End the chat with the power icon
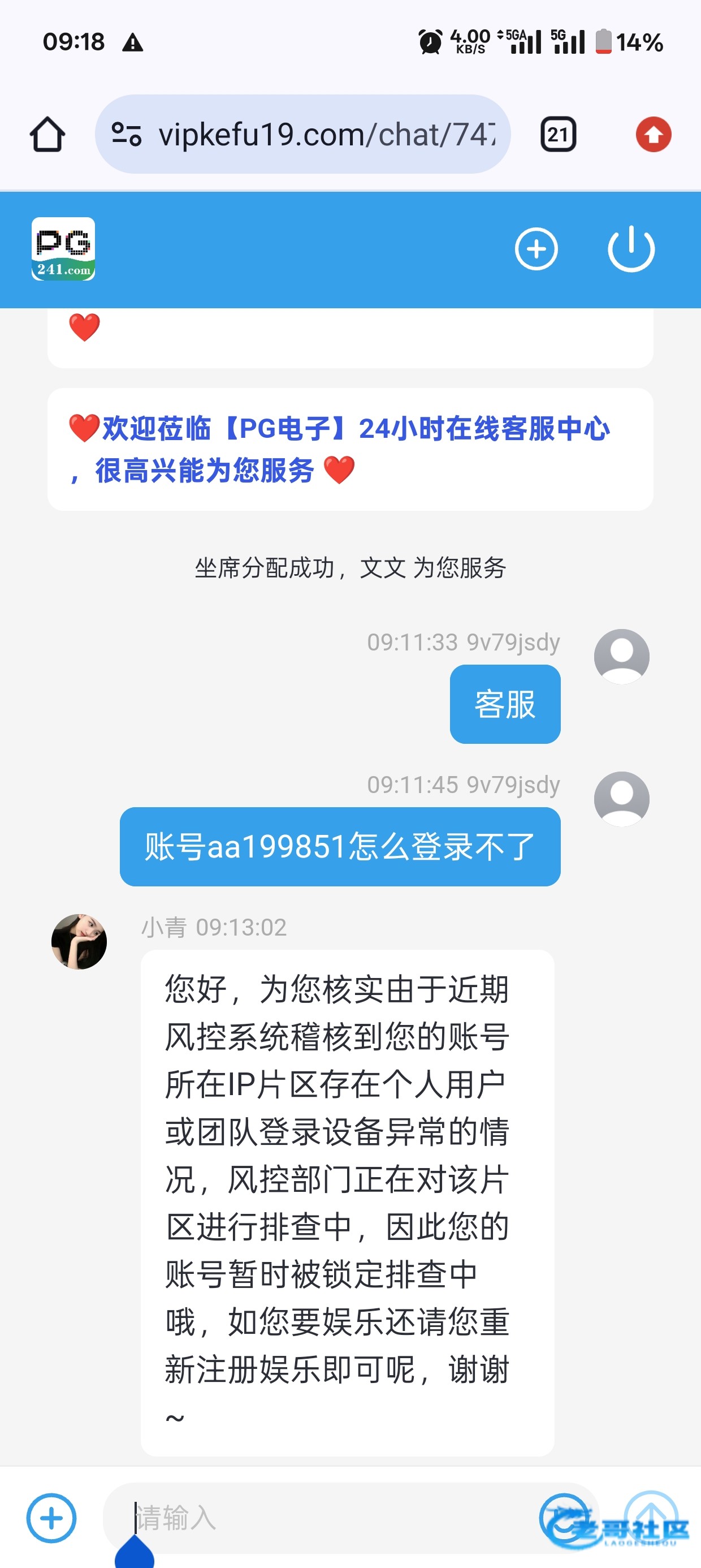 tap(631, 249)
